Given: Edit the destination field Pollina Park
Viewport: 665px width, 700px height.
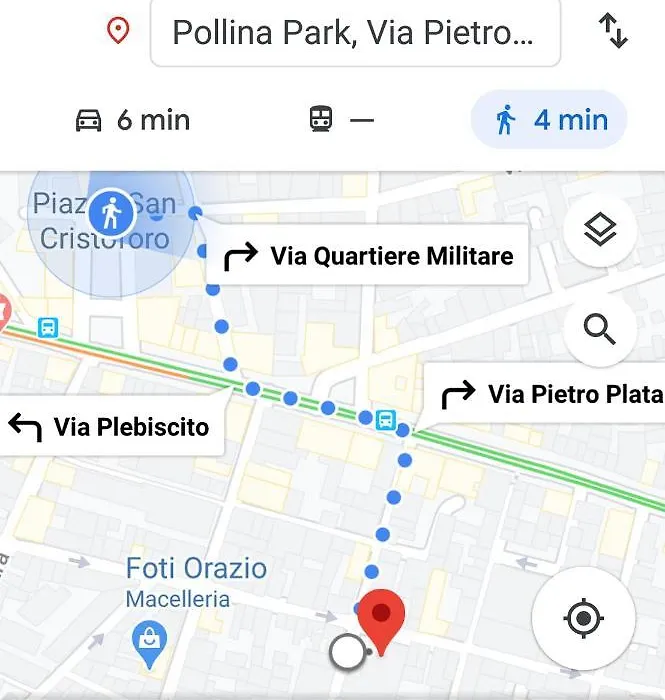Looking at the screenshot, I should pyautogui.click(x=354, y=33).
